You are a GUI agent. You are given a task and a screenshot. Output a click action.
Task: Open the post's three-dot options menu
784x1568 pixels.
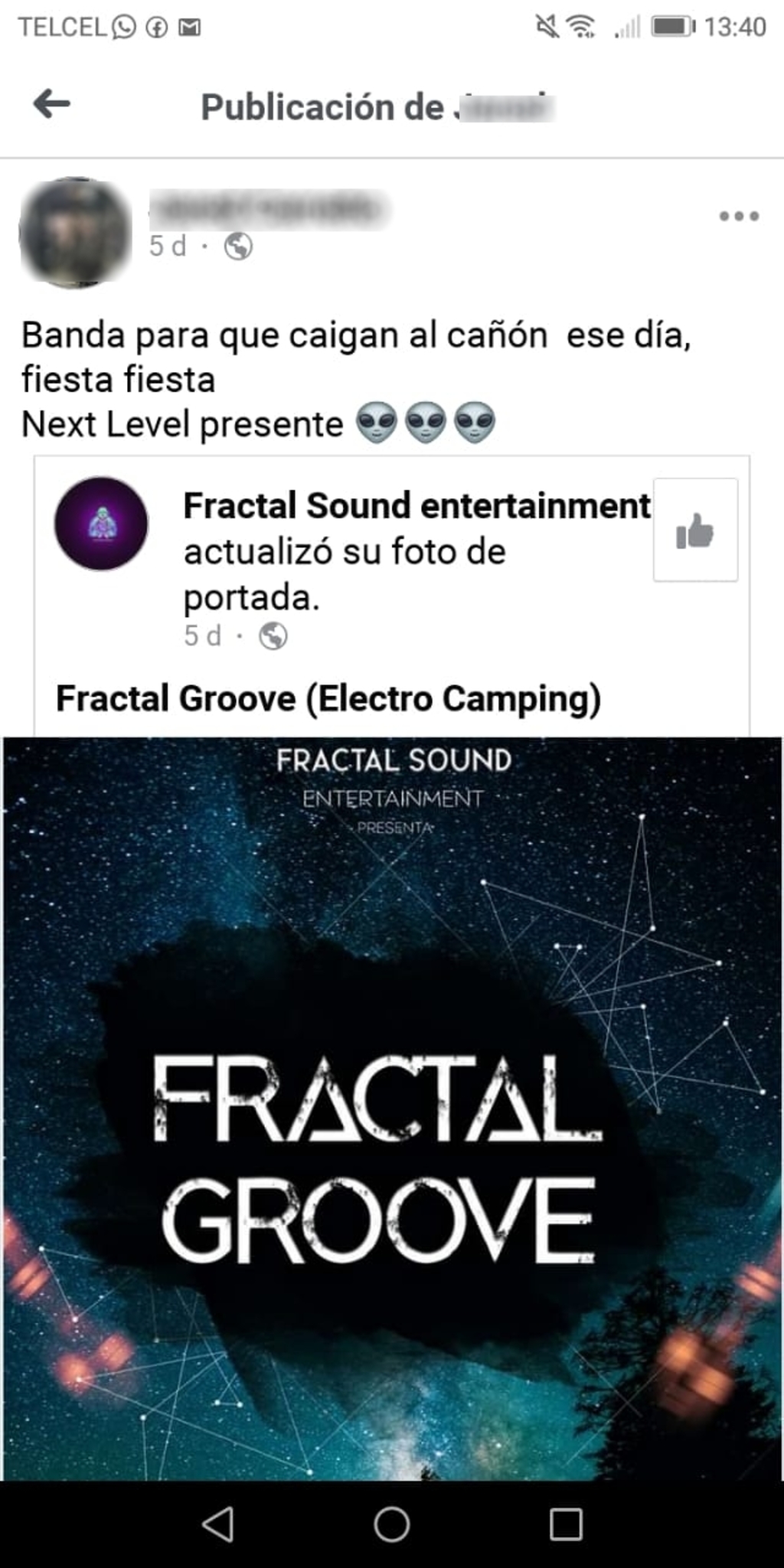coord(739,216)
